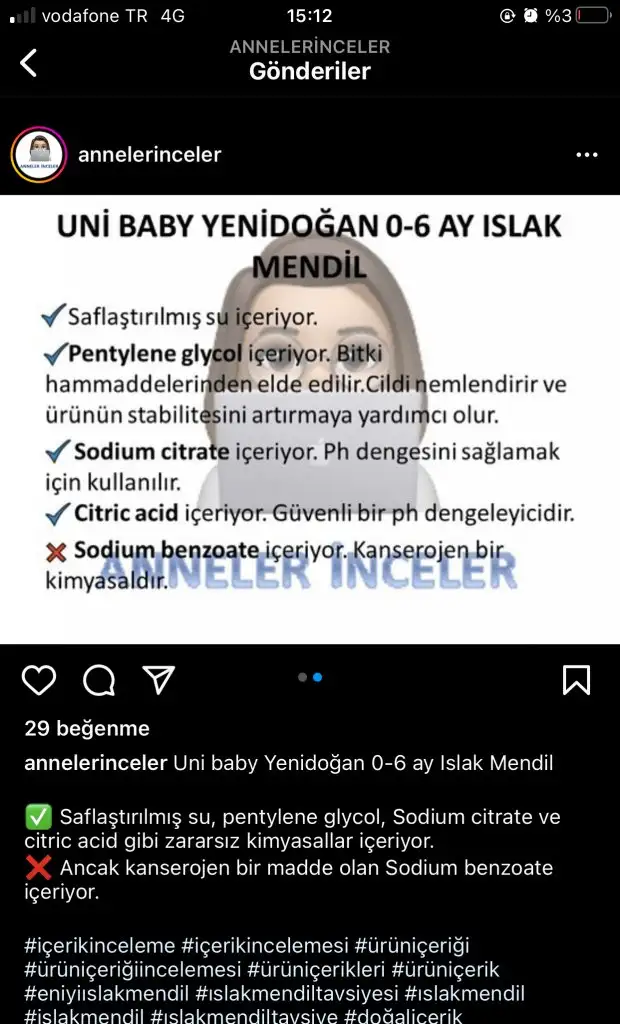Go back using the top-left arrow

click(28, 63)
